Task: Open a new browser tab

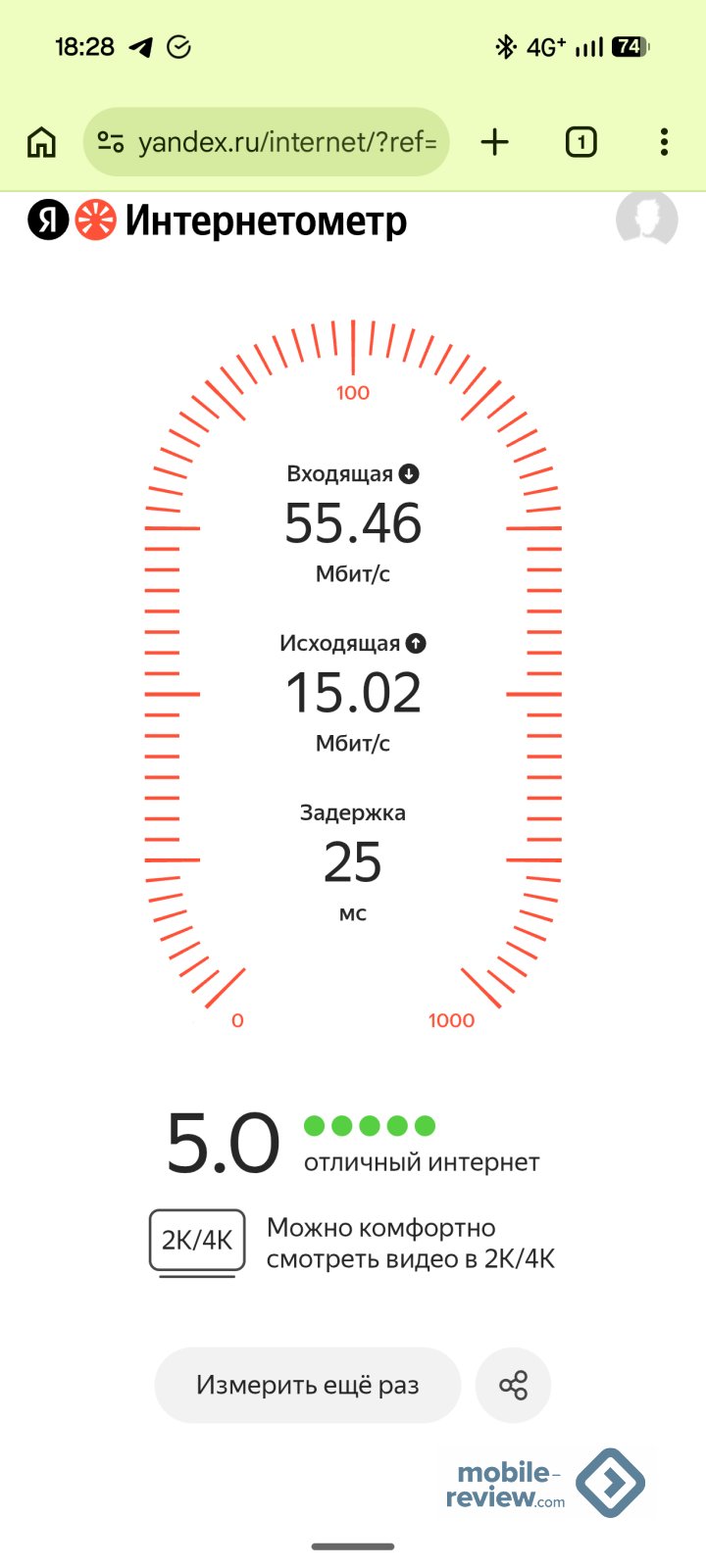Action: (495, 142)
